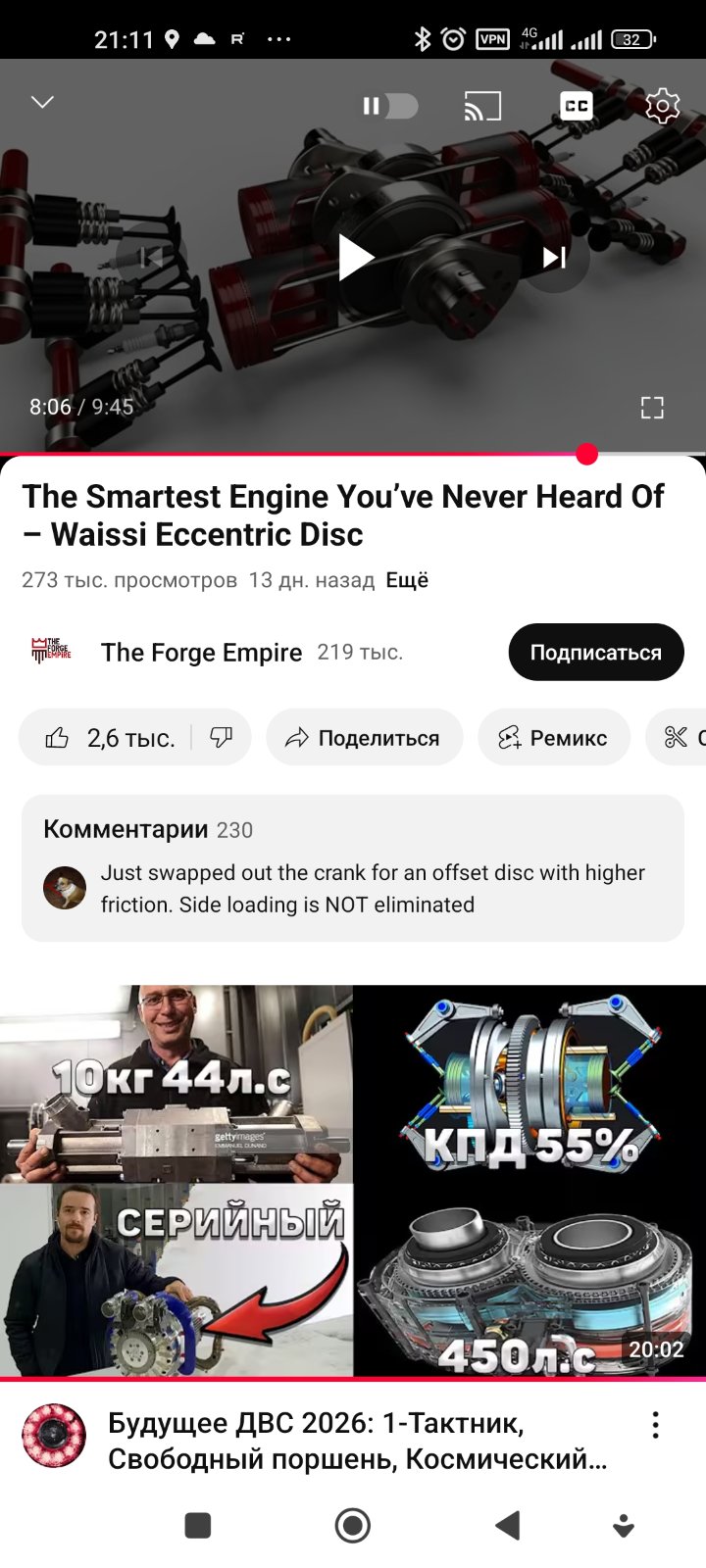Turn on closed captions

[x=576, y=106]
